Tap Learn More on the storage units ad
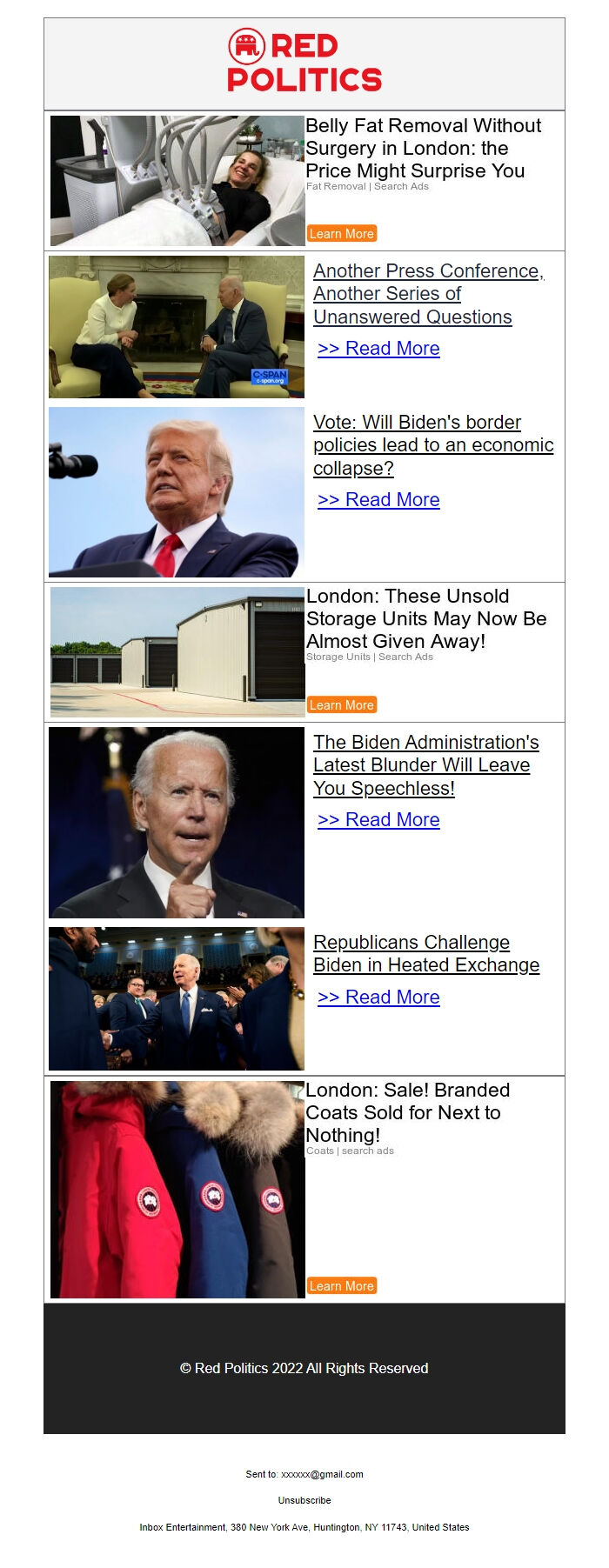This screenshot has height=1568, width=609. 341,705
